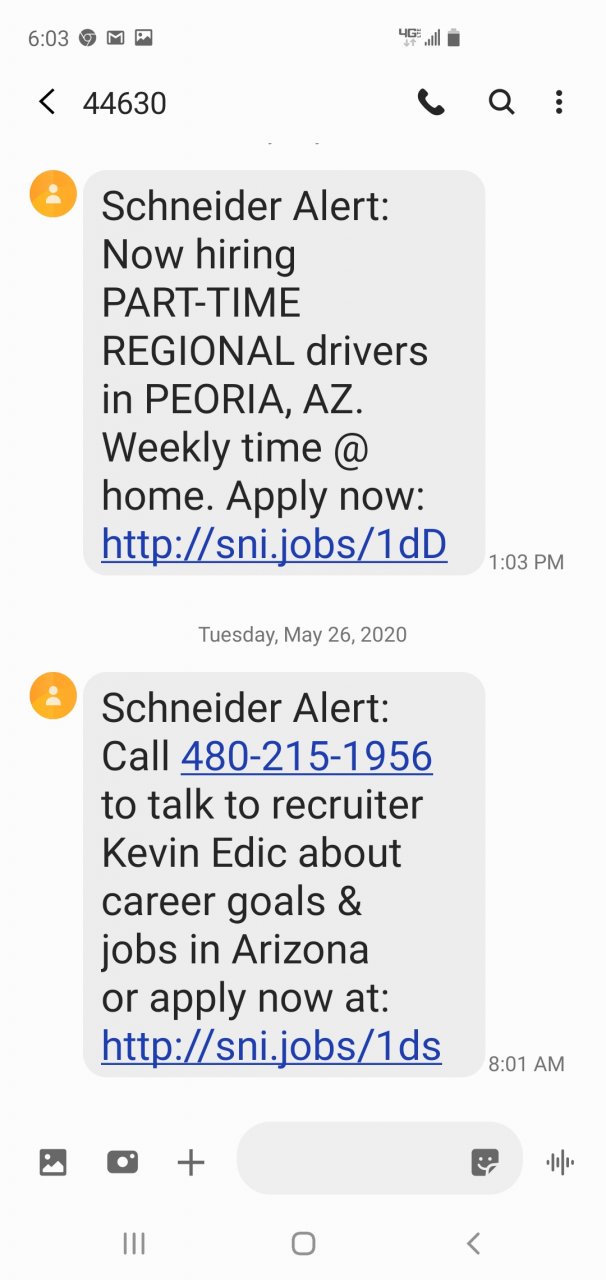
Task: Search within this conversation
Action: point(501,102)
